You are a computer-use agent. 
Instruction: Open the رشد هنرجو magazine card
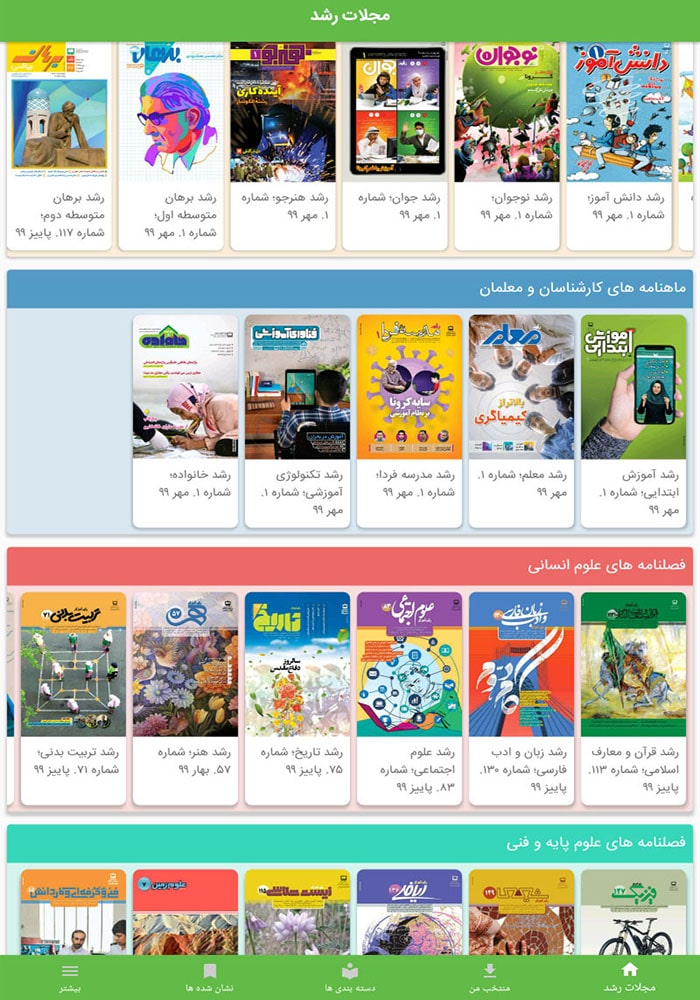(x=282, y=140)
